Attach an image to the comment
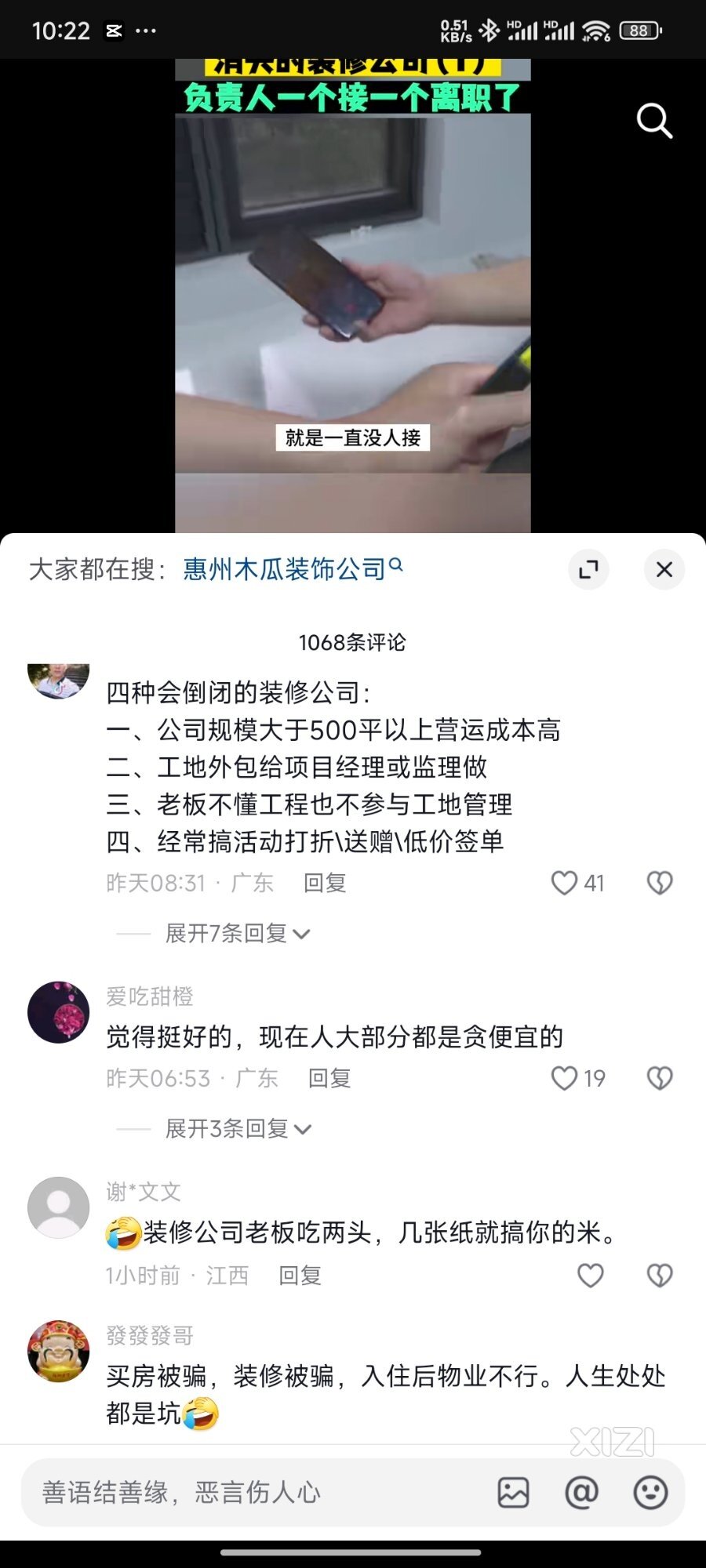706x1568 pixels. (x=513, y=1492)
